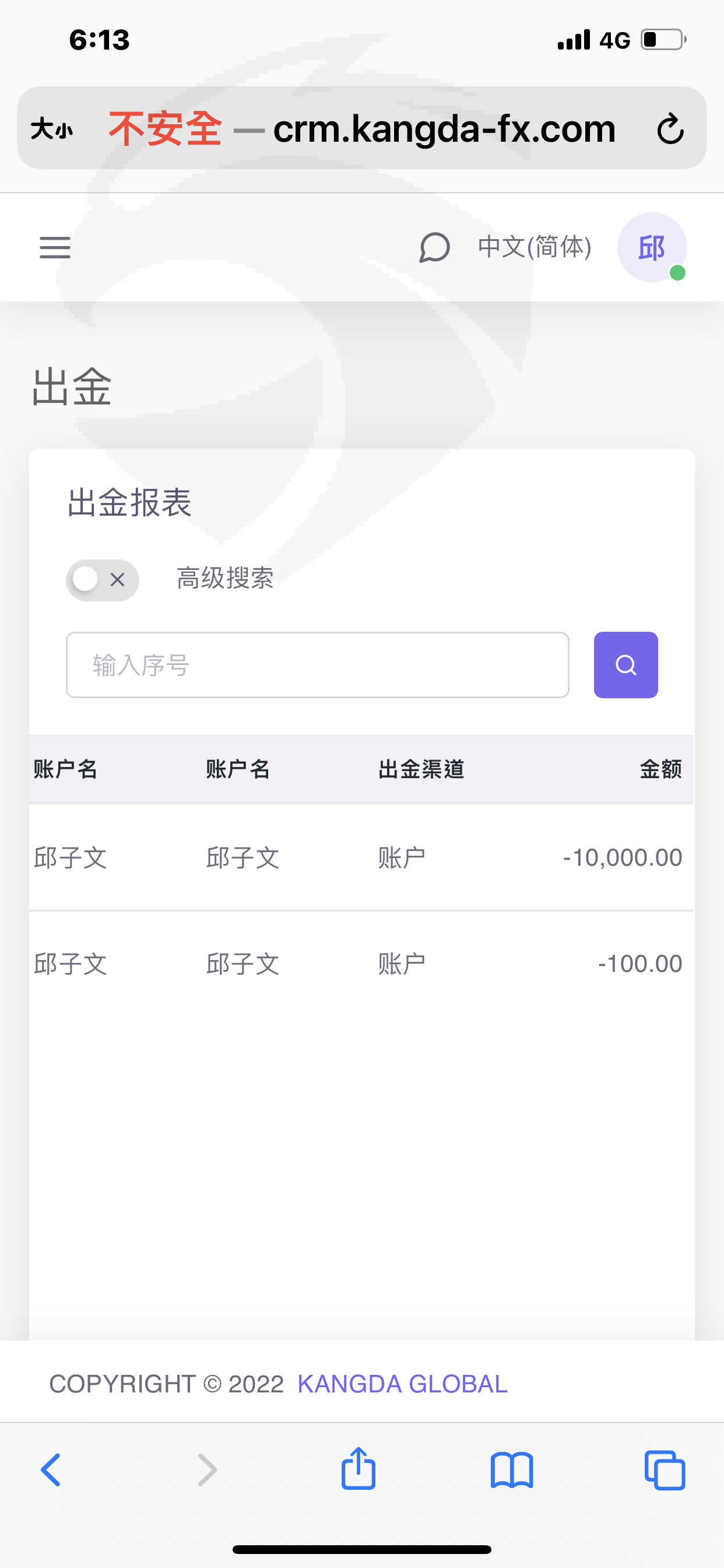Open the 邱 profile avatar
Screen dimensions: 724x1568
coord(652,247)
